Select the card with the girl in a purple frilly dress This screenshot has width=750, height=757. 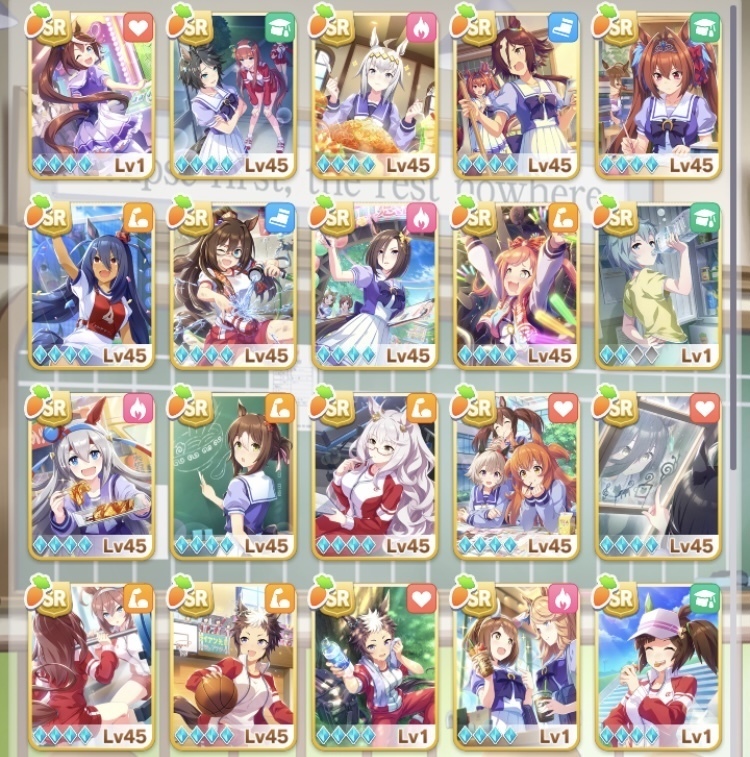pyautogui.click(x=91, y=92)
